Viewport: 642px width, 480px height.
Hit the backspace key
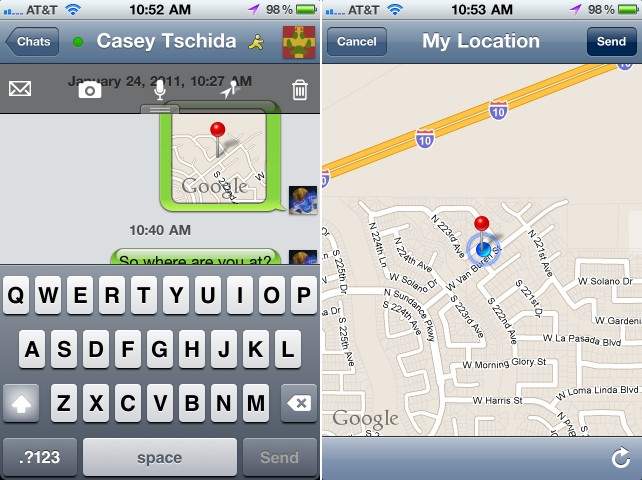(x=298, y=404)
